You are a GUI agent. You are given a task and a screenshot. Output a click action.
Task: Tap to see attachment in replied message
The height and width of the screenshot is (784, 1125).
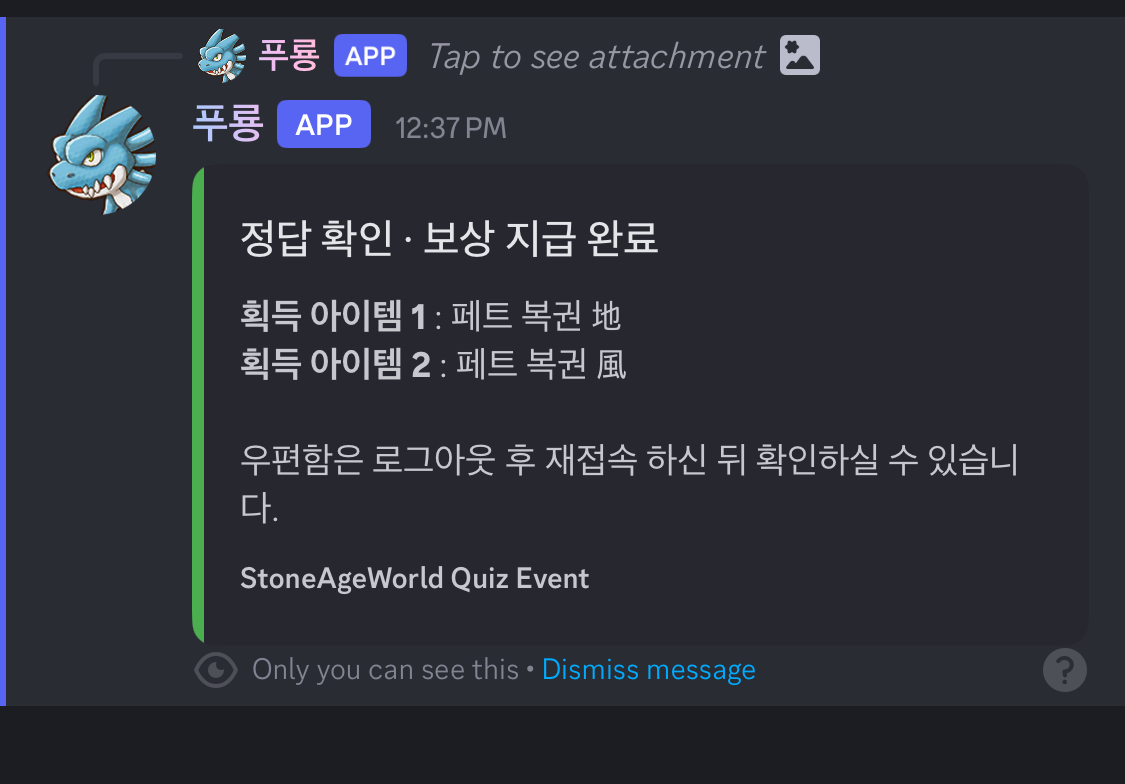coord(596,57)
